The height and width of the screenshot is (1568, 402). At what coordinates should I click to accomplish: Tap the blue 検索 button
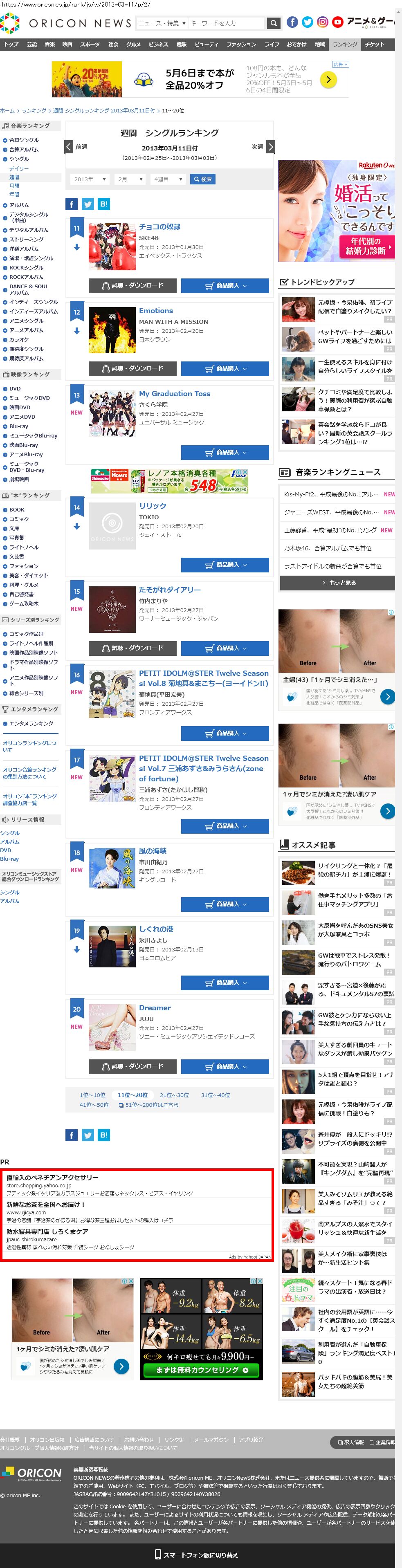pyautogui.click(x=202, y=179)
